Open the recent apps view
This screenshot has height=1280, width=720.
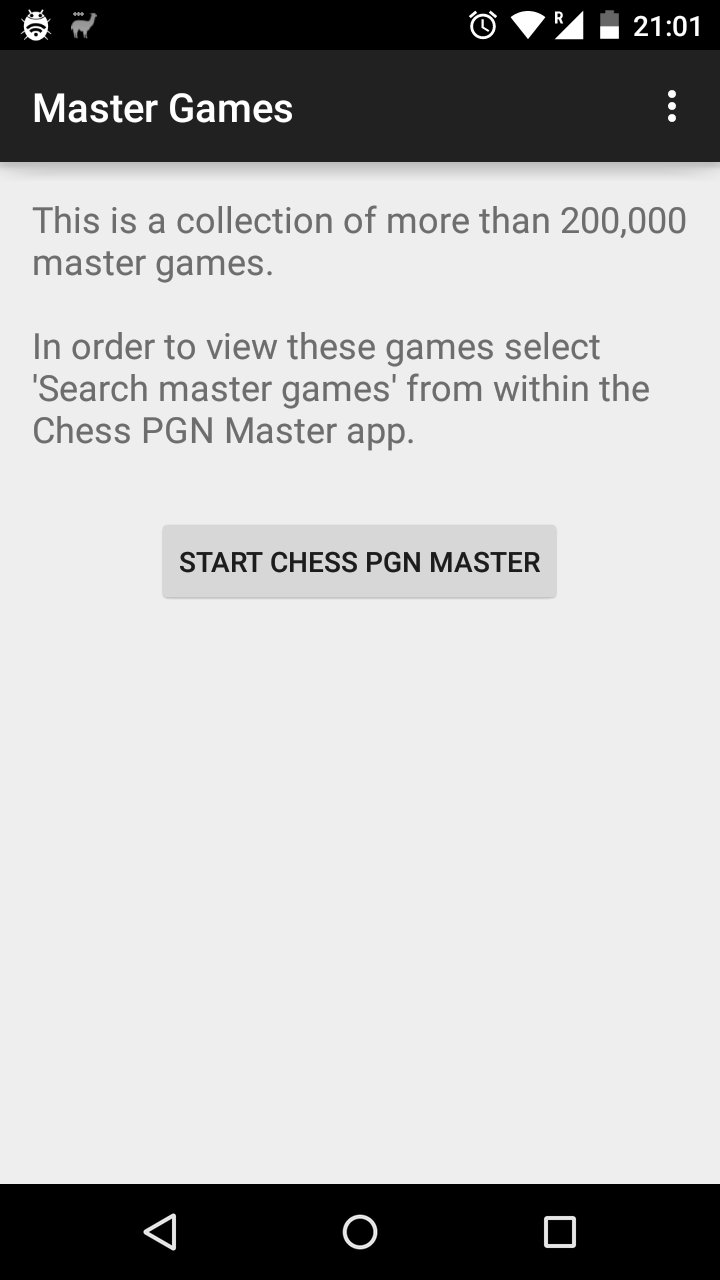560,1232
